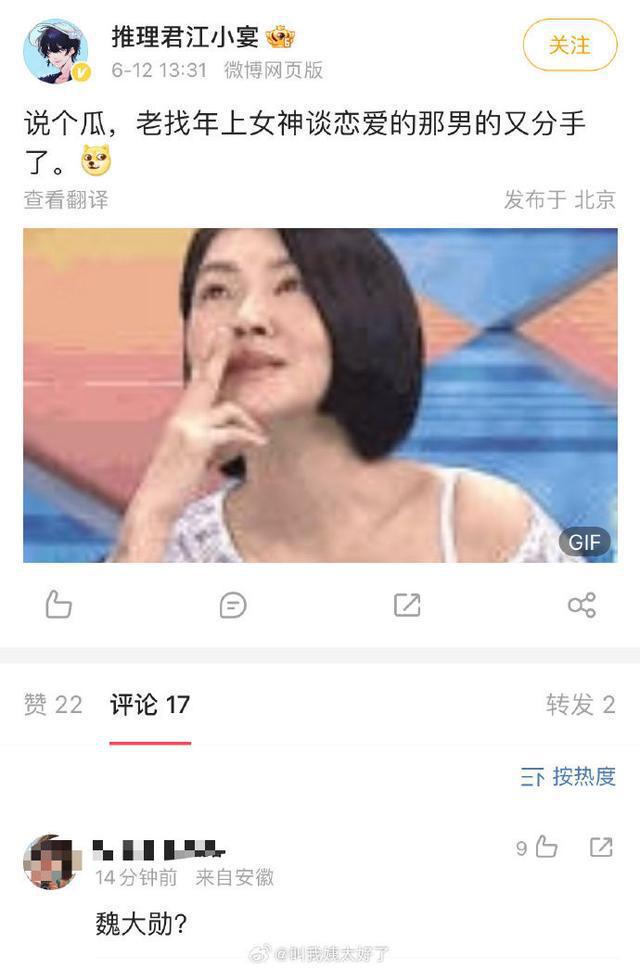The height and width of the screenshot is (969, 640).
Task: Switch to the 转发 2 tab
Action: [580, 705]
